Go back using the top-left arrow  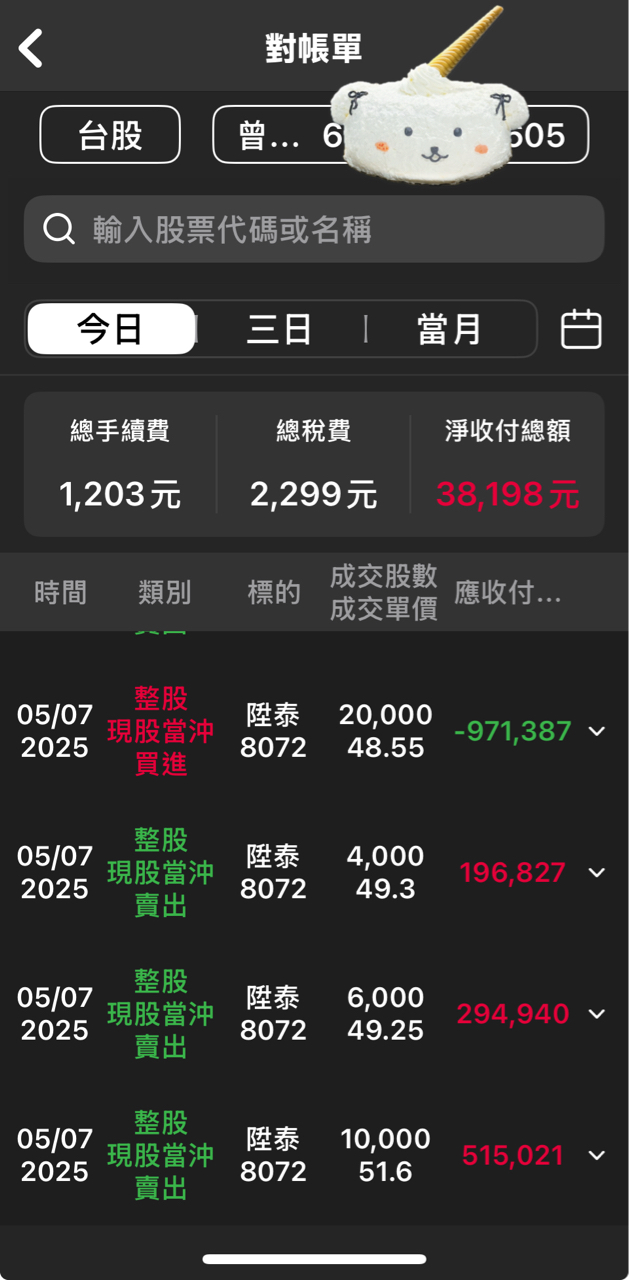(x=32, y=48)
